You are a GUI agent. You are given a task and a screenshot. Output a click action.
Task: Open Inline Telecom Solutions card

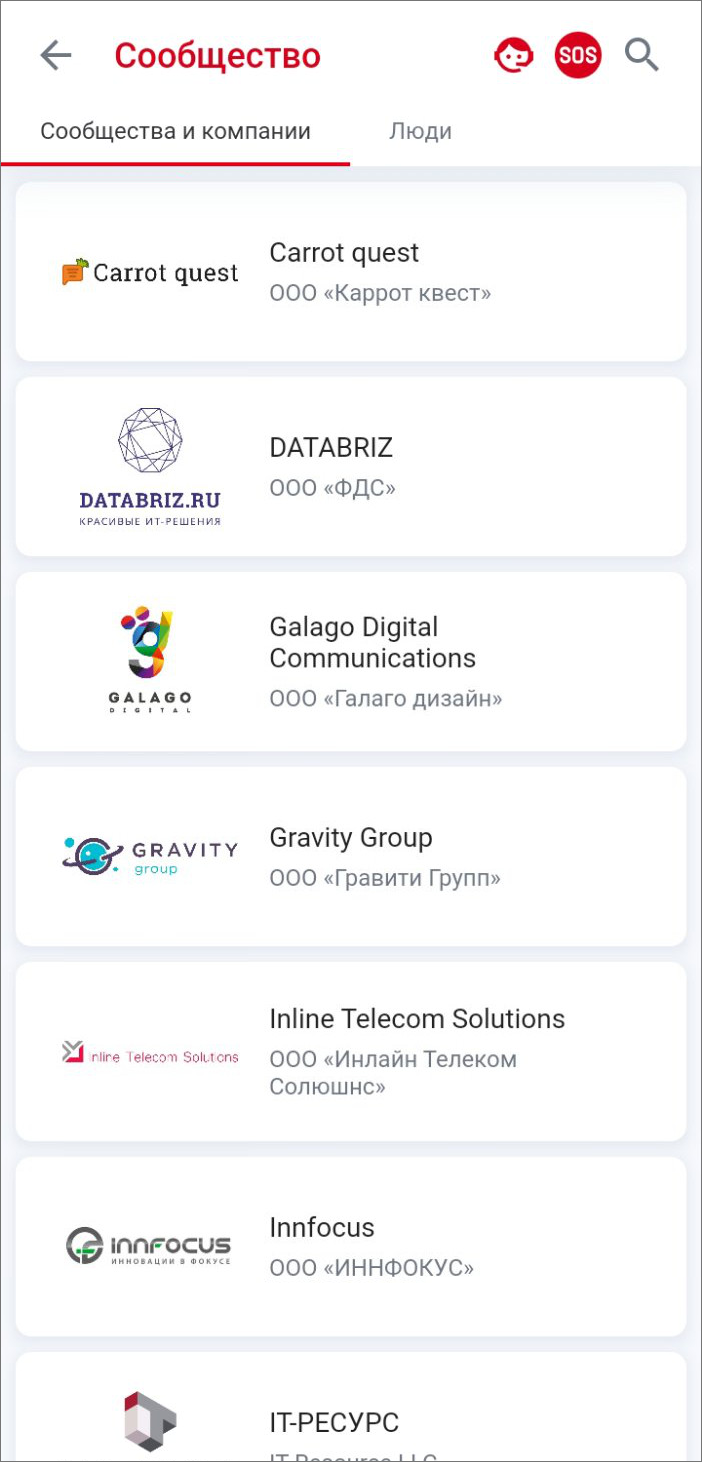pos(351,1051)
